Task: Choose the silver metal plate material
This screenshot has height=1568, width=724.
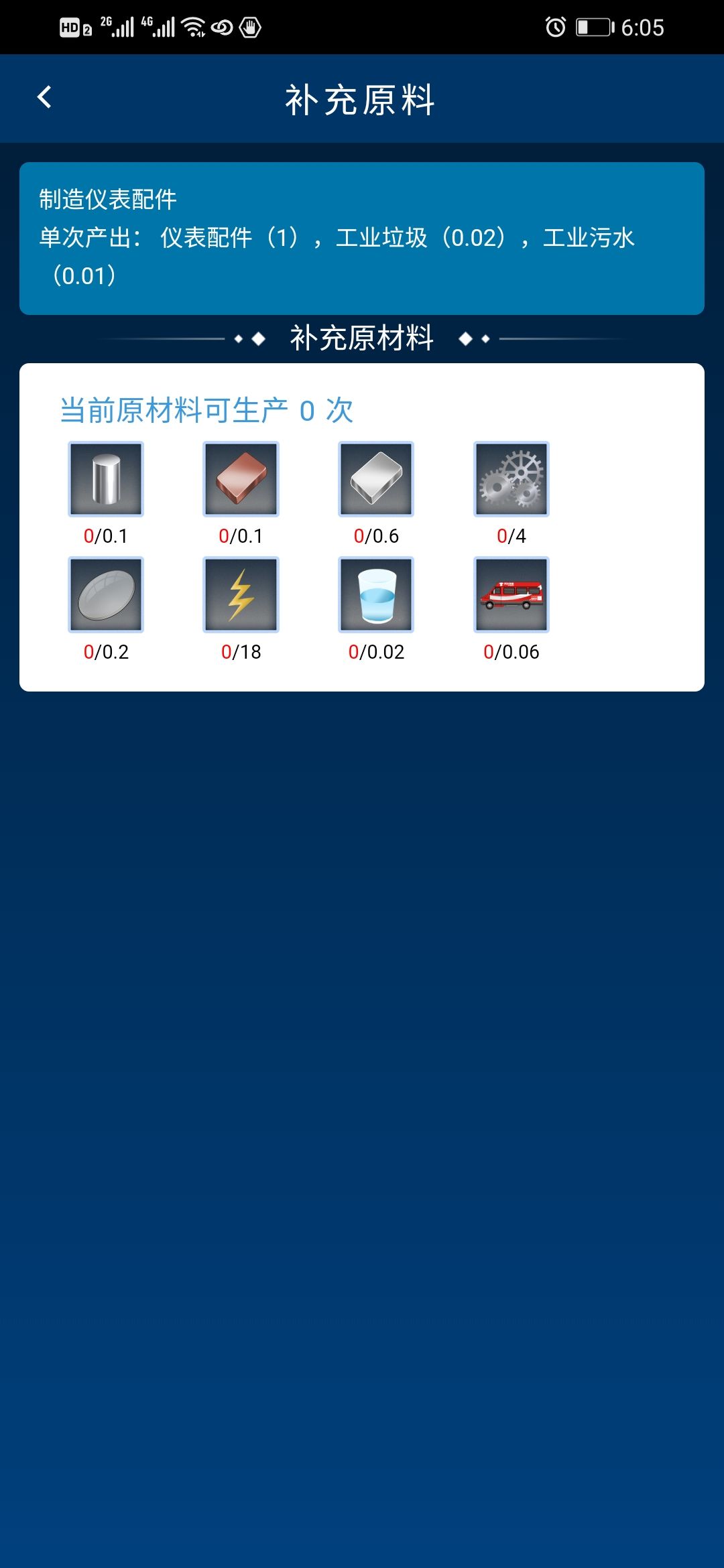Action: click(x=376, y=479)
